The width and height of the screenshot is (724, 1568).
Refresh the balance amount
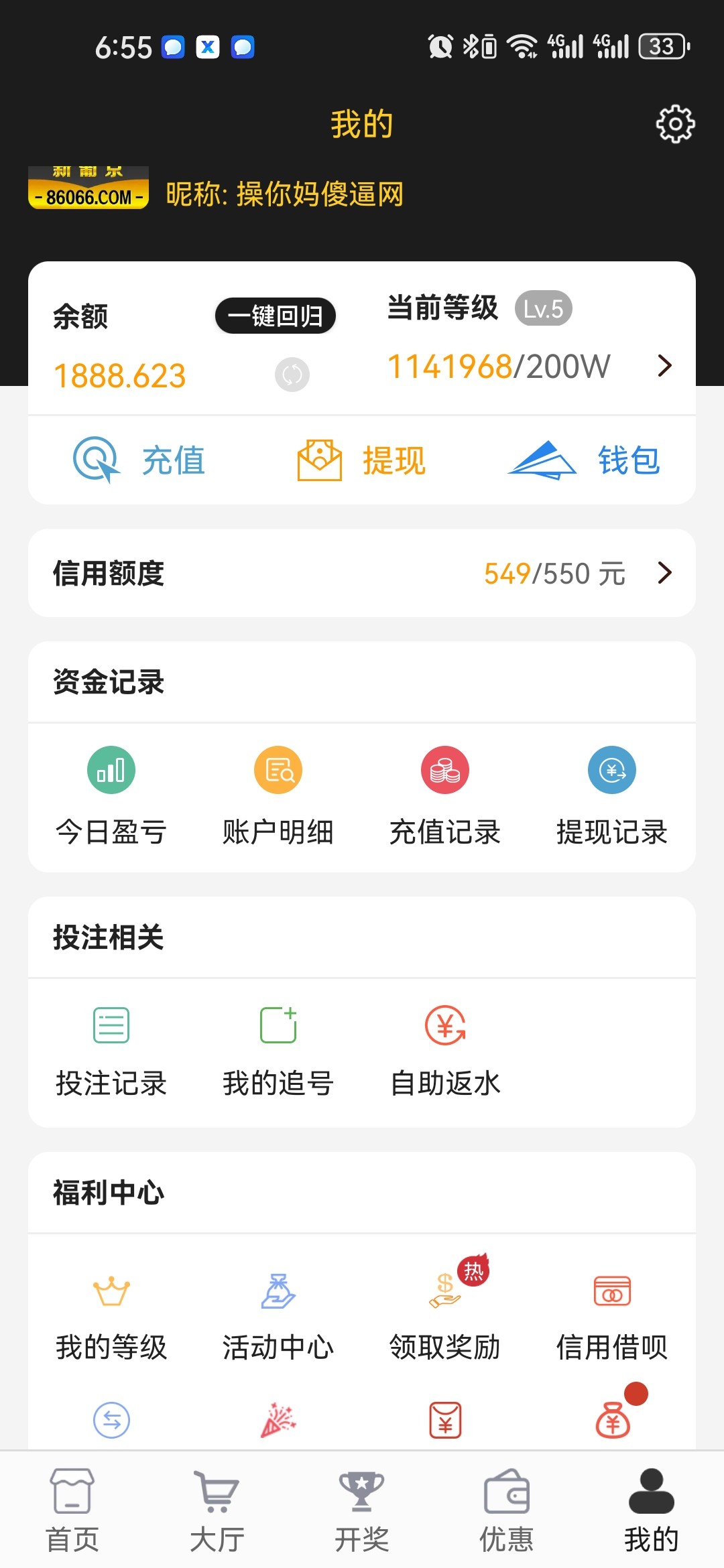(x=292, y=375)
